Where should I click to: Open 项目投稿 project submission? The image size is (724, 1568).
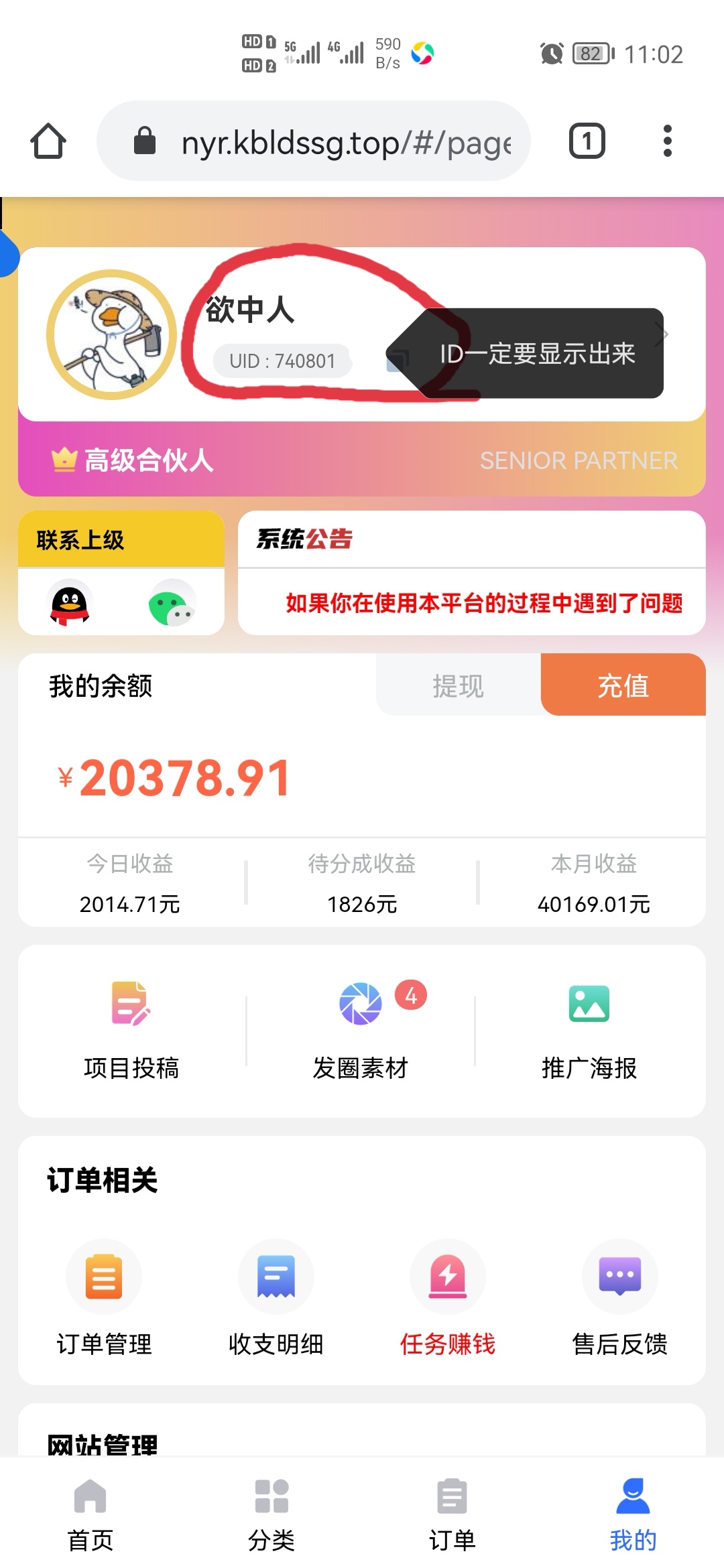[131, 1029]
